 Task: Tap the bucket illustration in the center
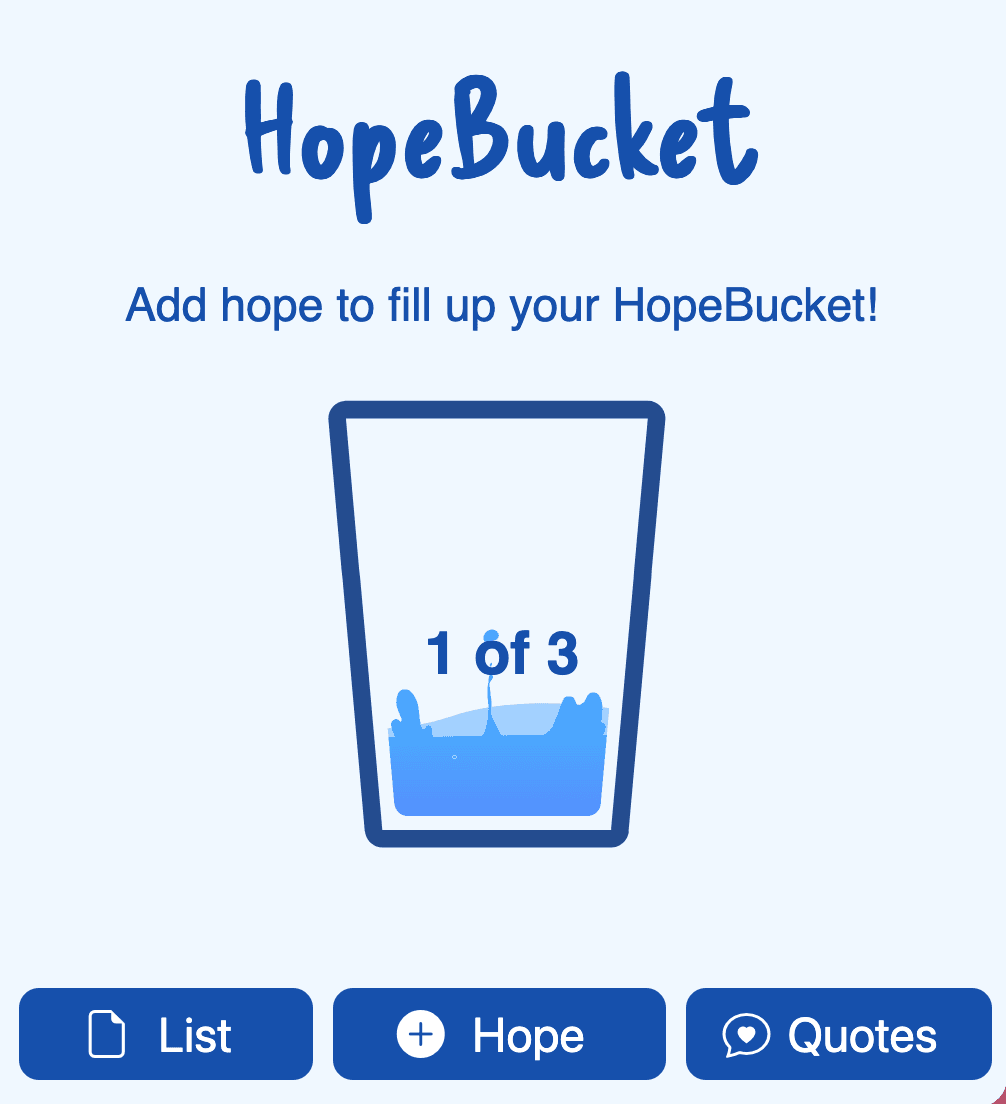point(498,620)
